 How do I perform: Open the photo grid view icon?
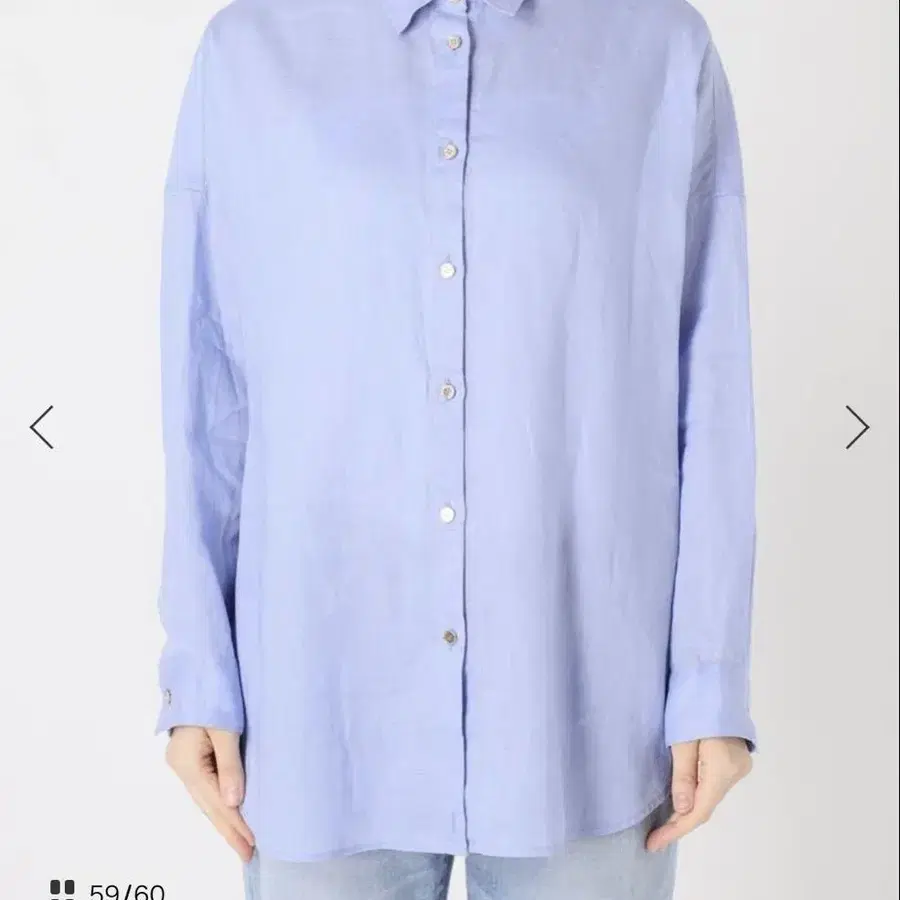(x=62, y=889)
